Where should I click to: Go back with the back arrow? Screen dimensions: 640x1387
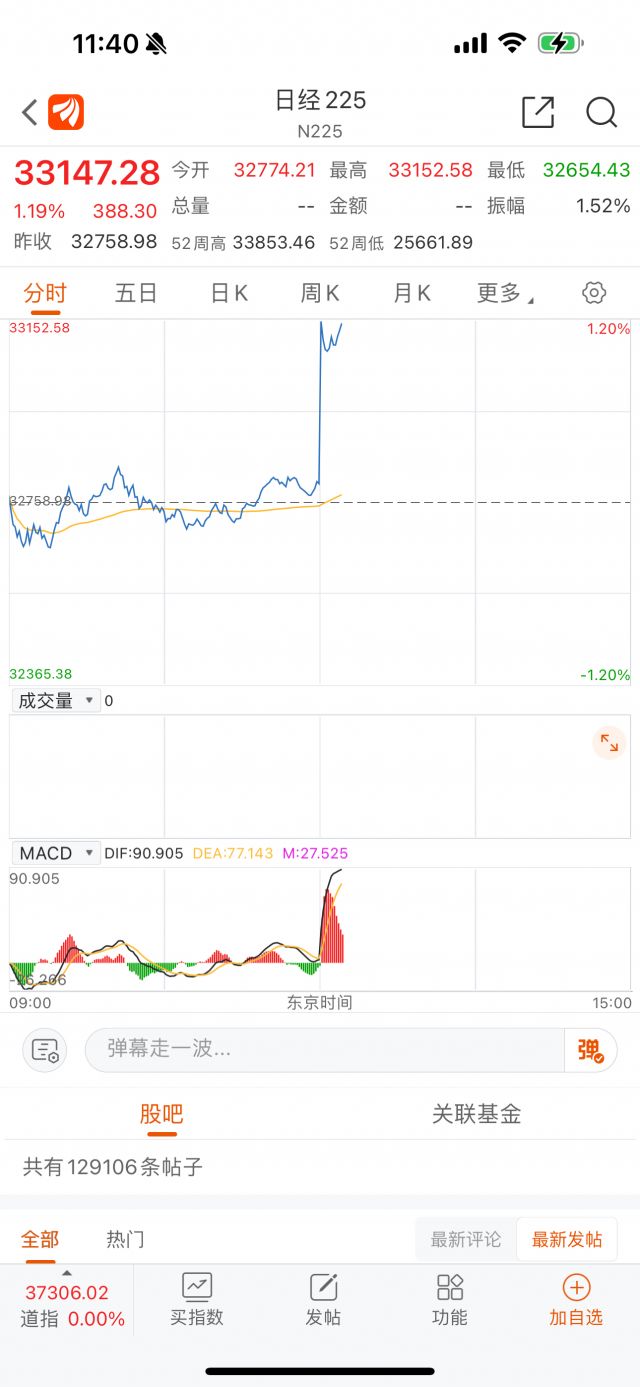click(x=29, y=112)
